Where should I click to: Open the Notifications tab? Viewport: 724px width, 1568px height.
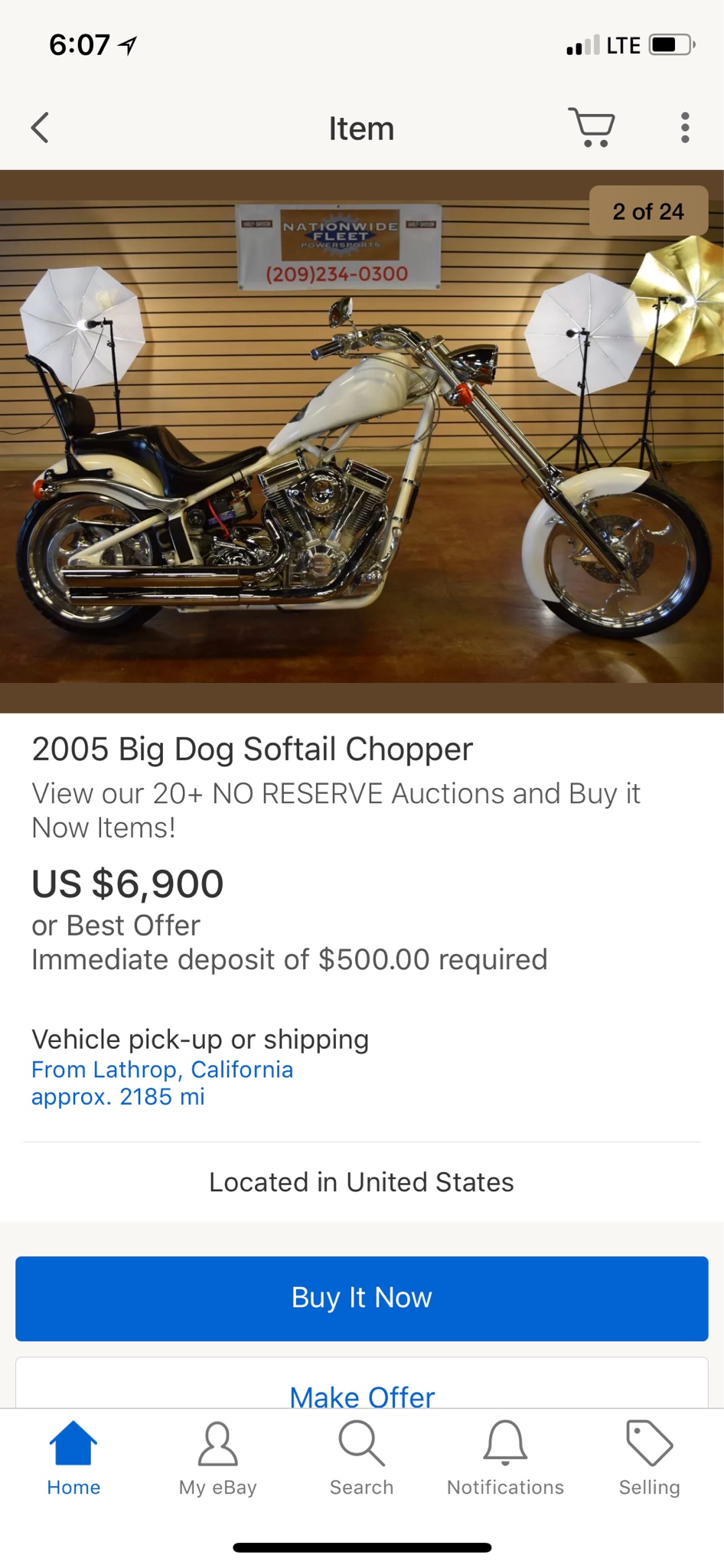505,1459
